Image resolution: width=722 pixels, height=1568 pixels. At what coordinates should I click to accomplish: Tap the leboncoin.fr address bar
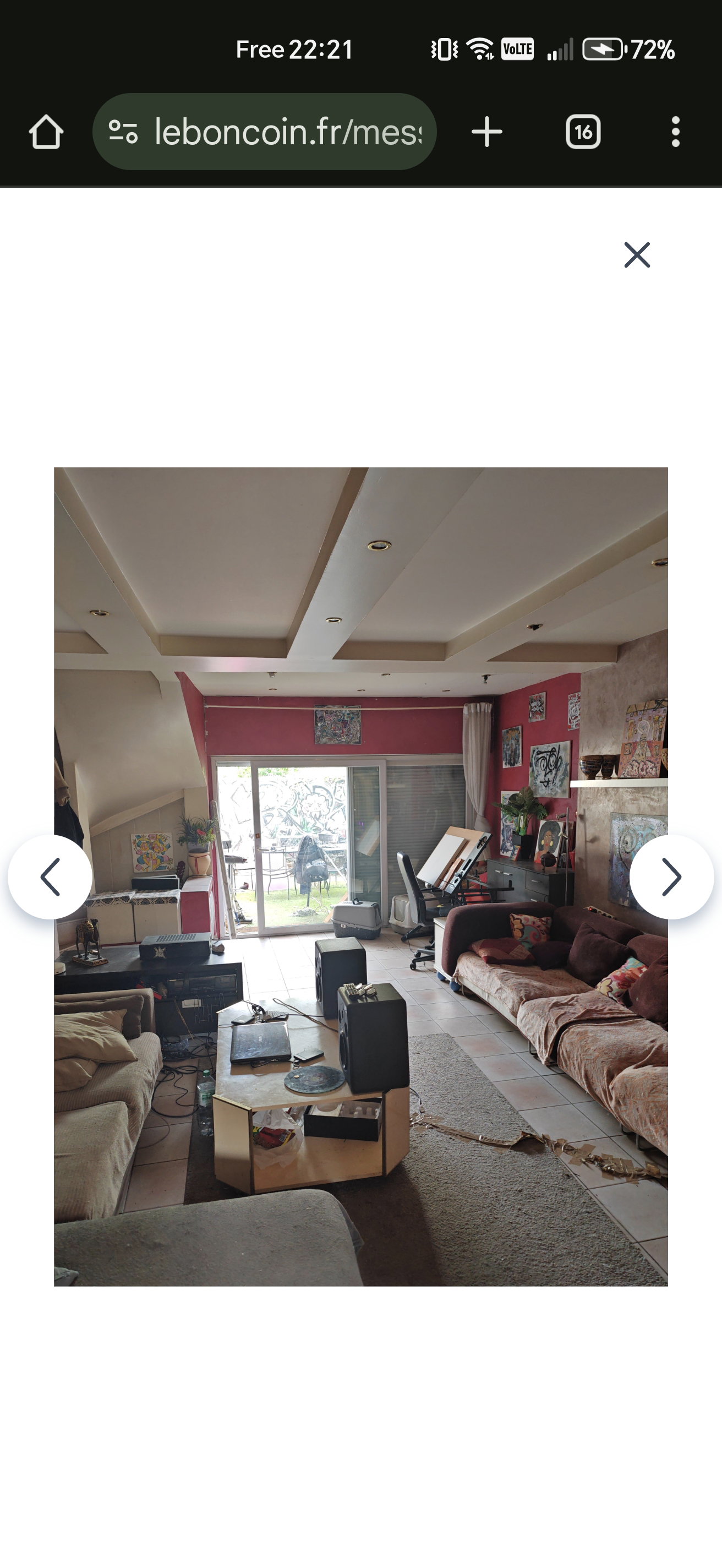point(287,132)
